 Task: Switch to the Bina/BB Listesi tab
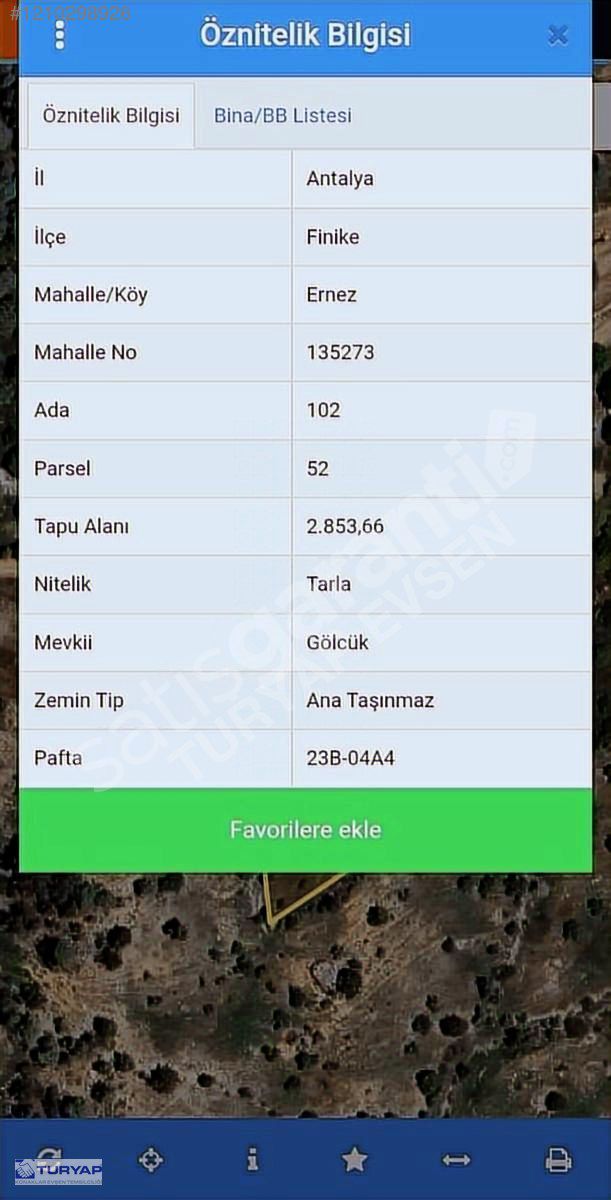pos(283,115)
